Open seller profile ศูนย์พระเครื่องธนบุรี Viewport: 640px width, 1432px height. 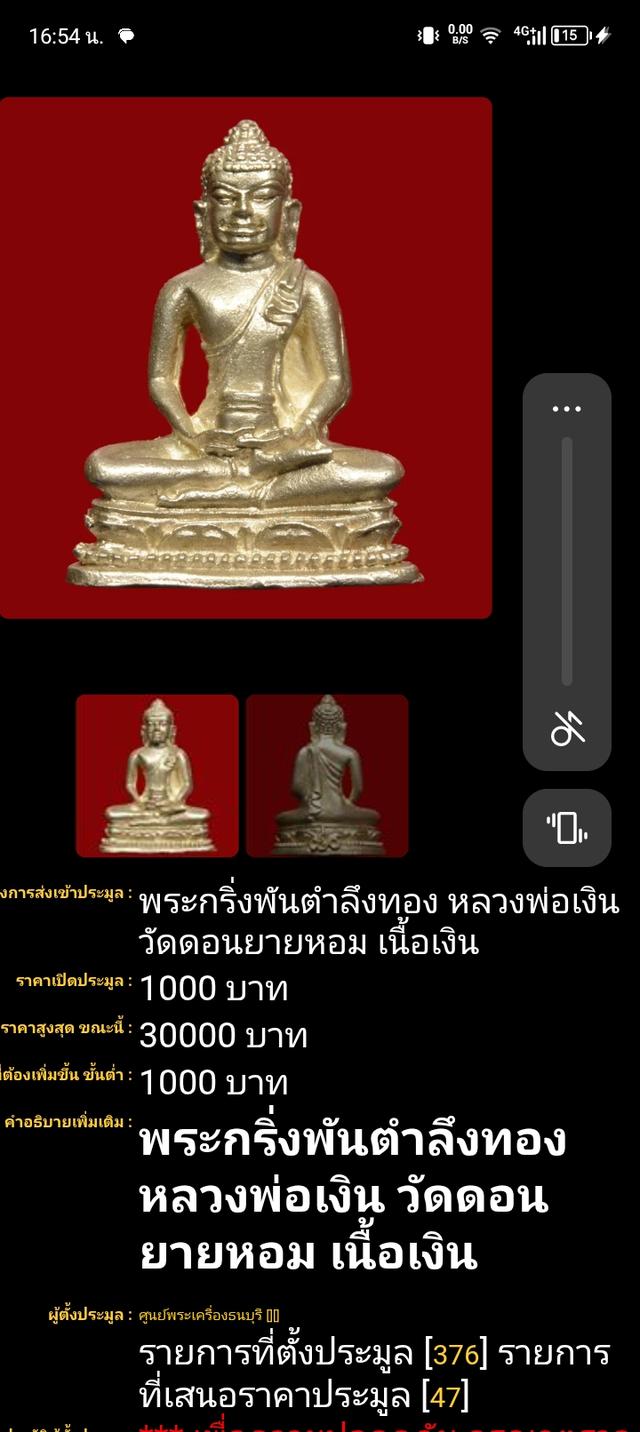click(x=200, y=1315)
